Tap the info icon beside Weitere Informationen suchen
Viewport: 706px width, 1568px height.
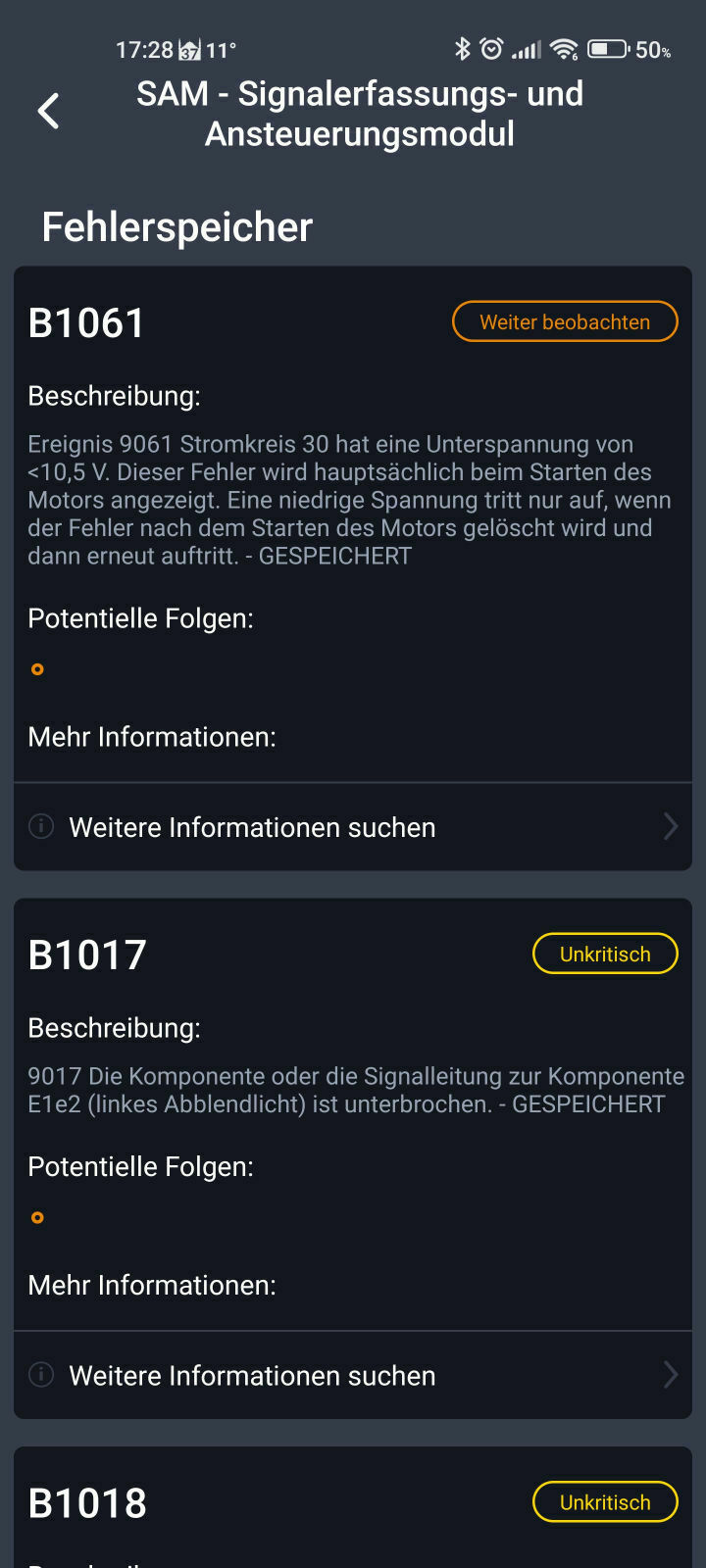pyautogui.click(x=40, y=826)
